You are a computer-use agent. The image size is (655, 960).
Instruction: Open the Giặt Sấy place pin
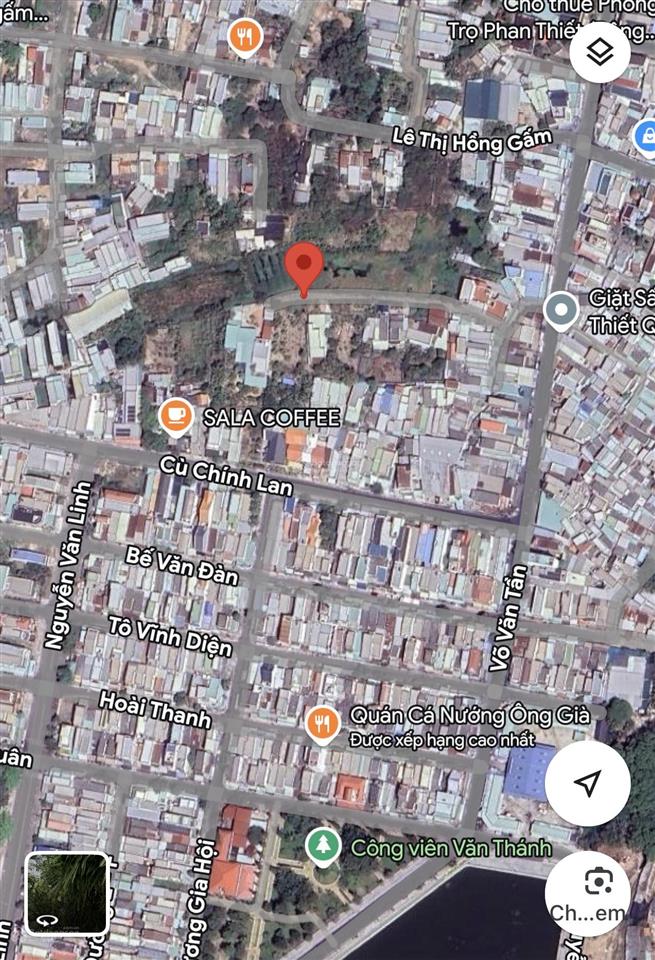tap(561, 311)
